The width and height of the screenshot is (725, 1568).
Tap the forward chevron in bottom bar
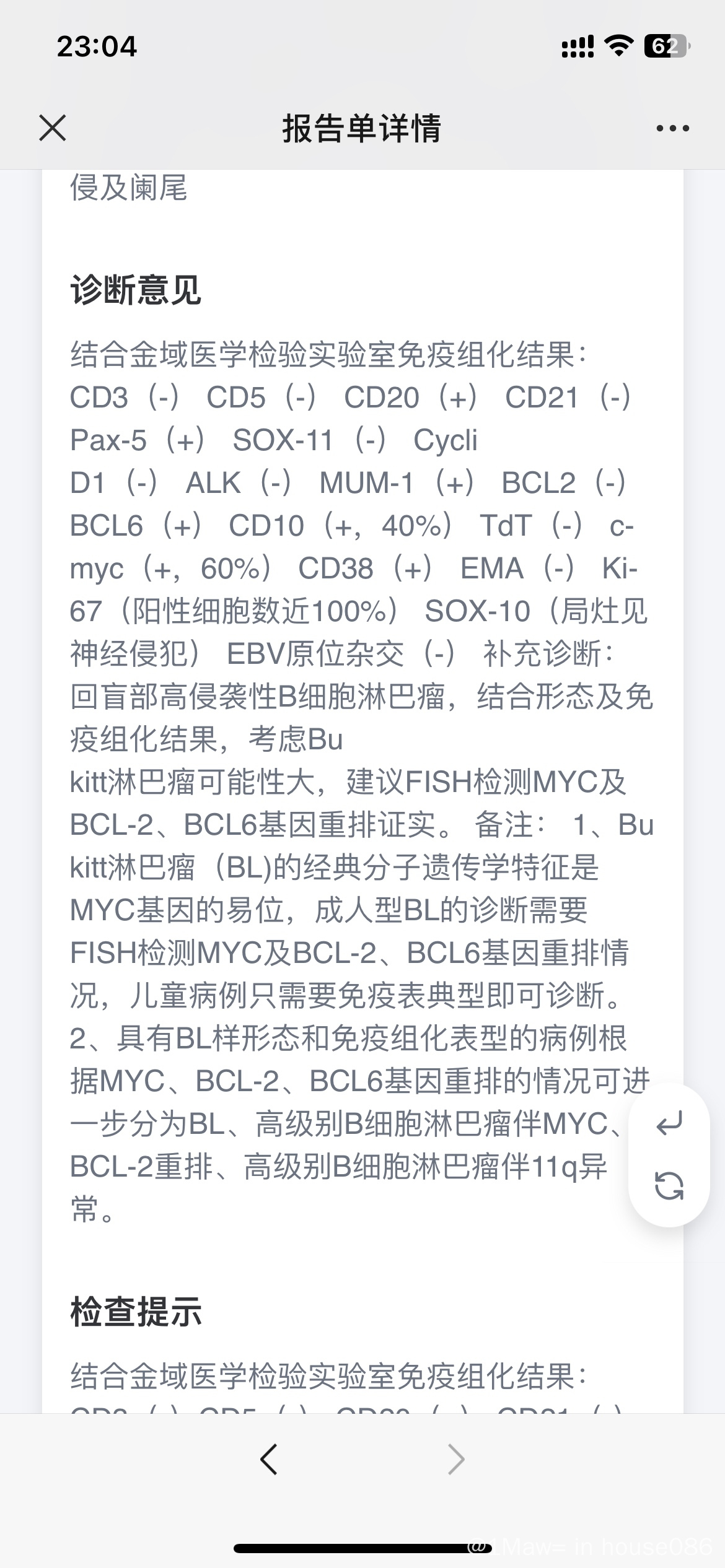456,1459
